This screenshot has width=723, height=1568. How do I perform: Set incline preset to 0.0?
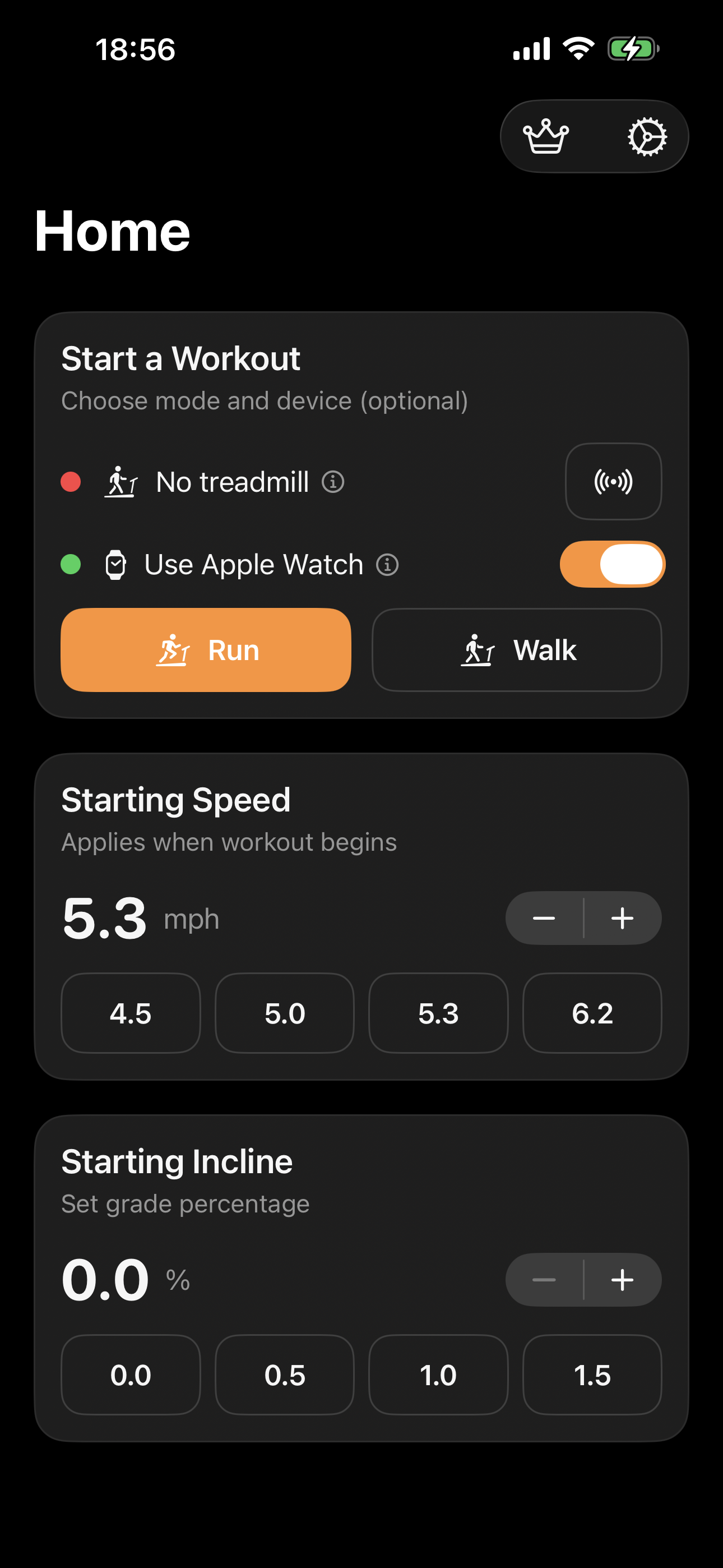coord(131,1375)
